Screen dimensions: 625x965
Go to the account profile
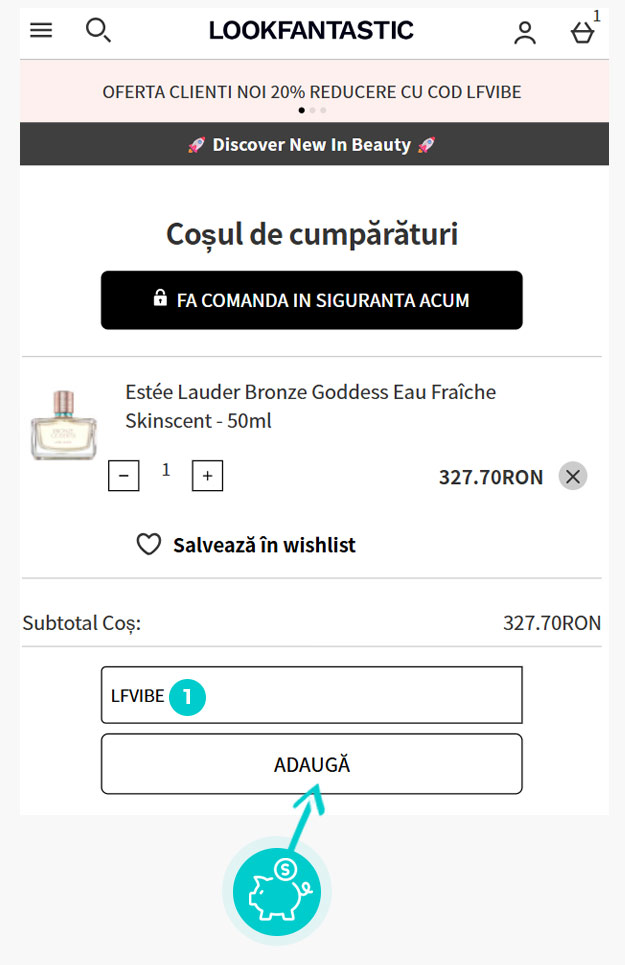click(525, 33)
